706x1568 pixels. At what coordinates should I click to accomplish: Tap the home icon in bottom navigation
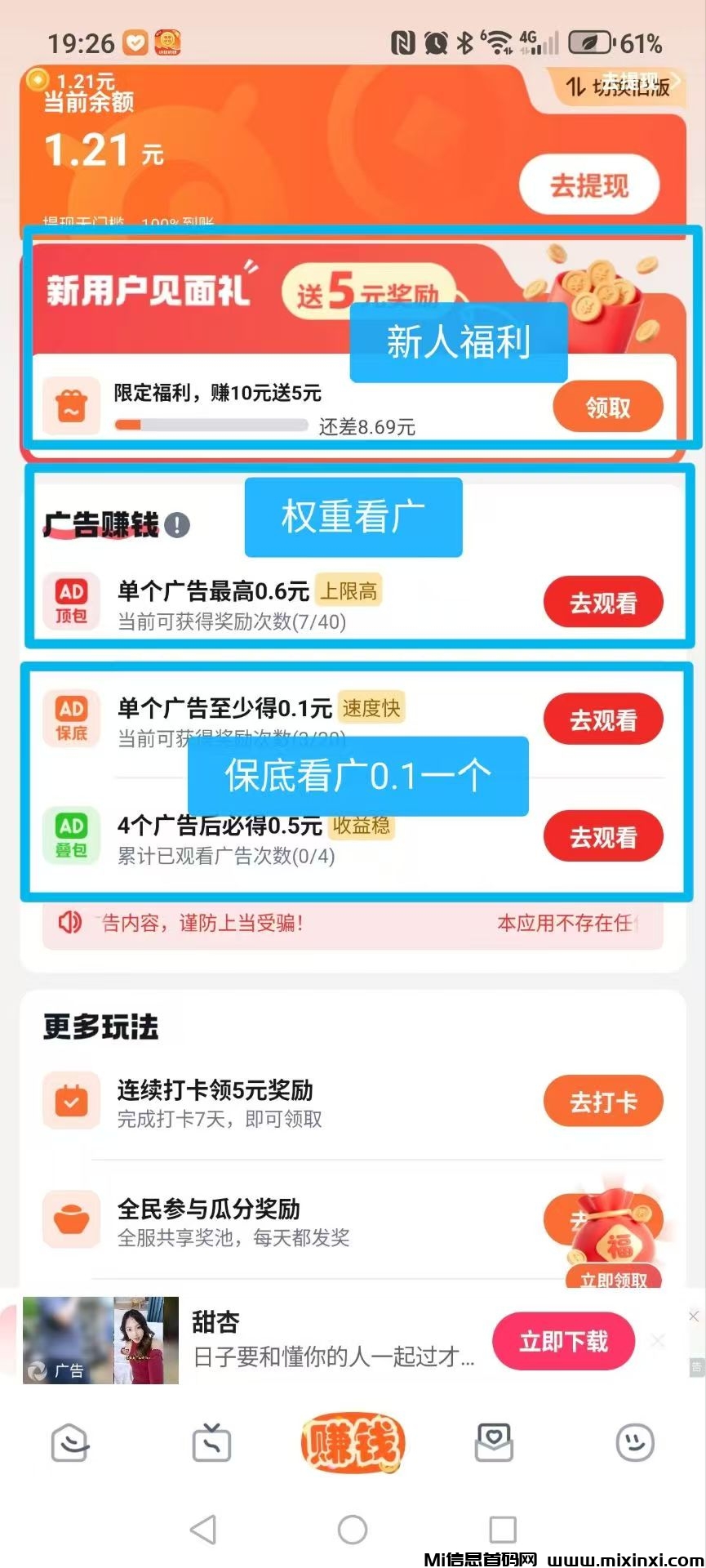(70, 1443)
